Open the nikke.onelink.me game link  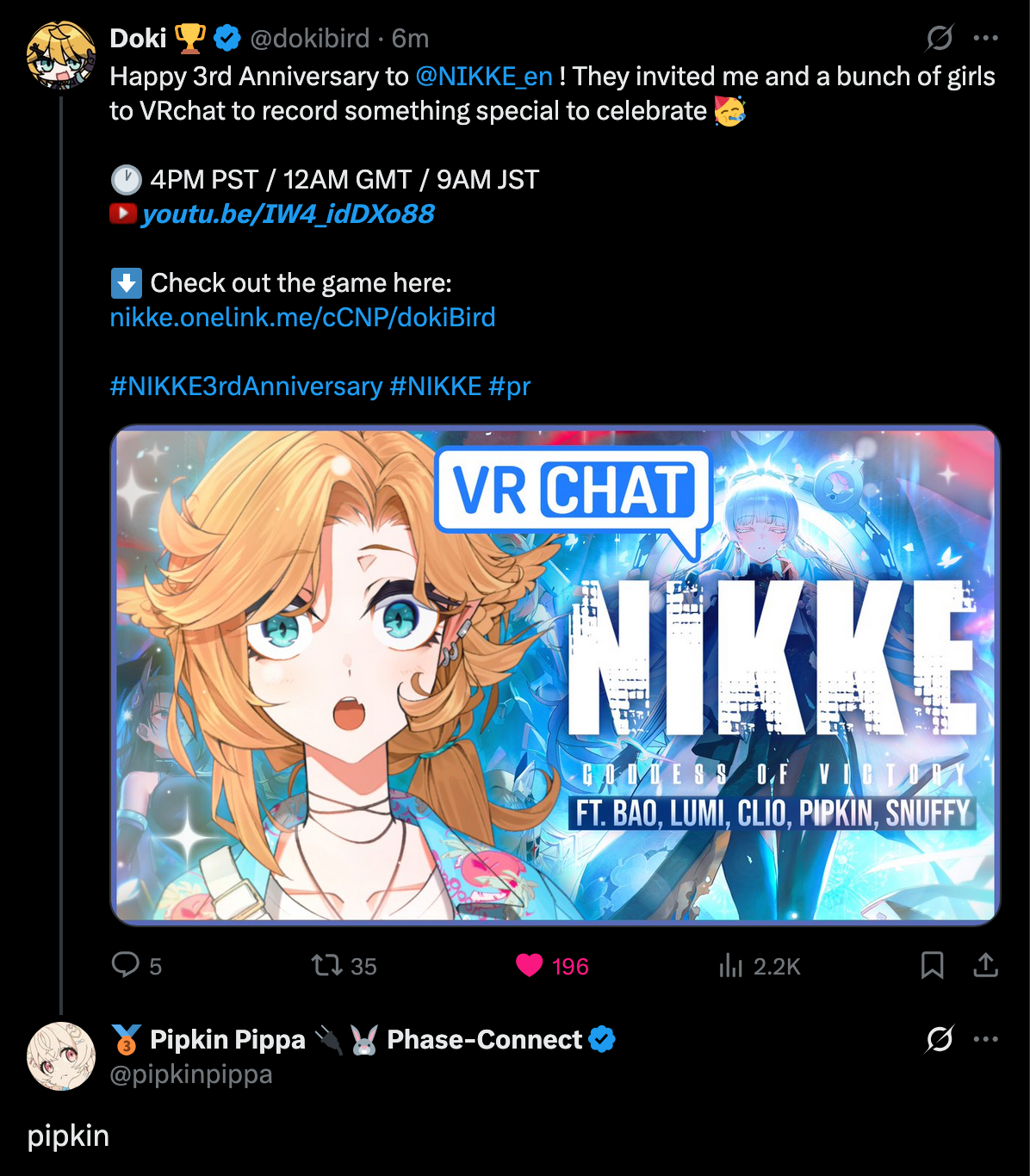point(302,318)
